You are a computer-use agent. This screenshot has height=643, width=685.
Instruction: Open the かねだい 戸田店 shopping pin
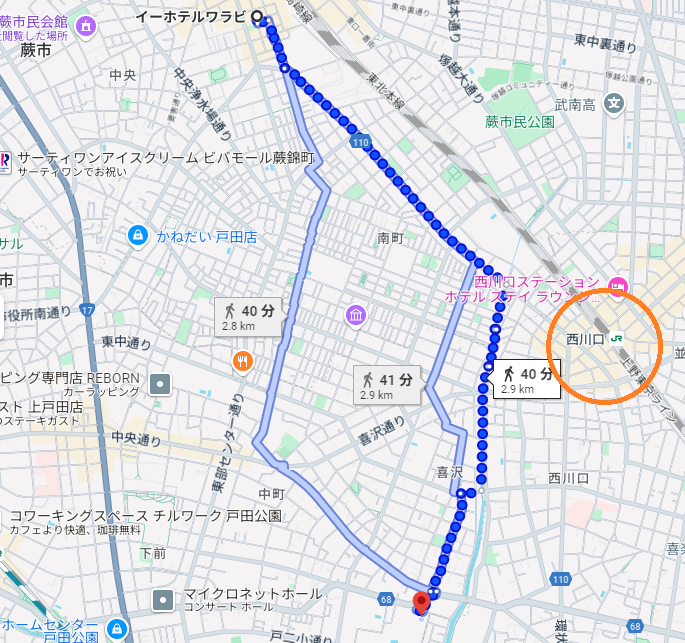[137, 236]
